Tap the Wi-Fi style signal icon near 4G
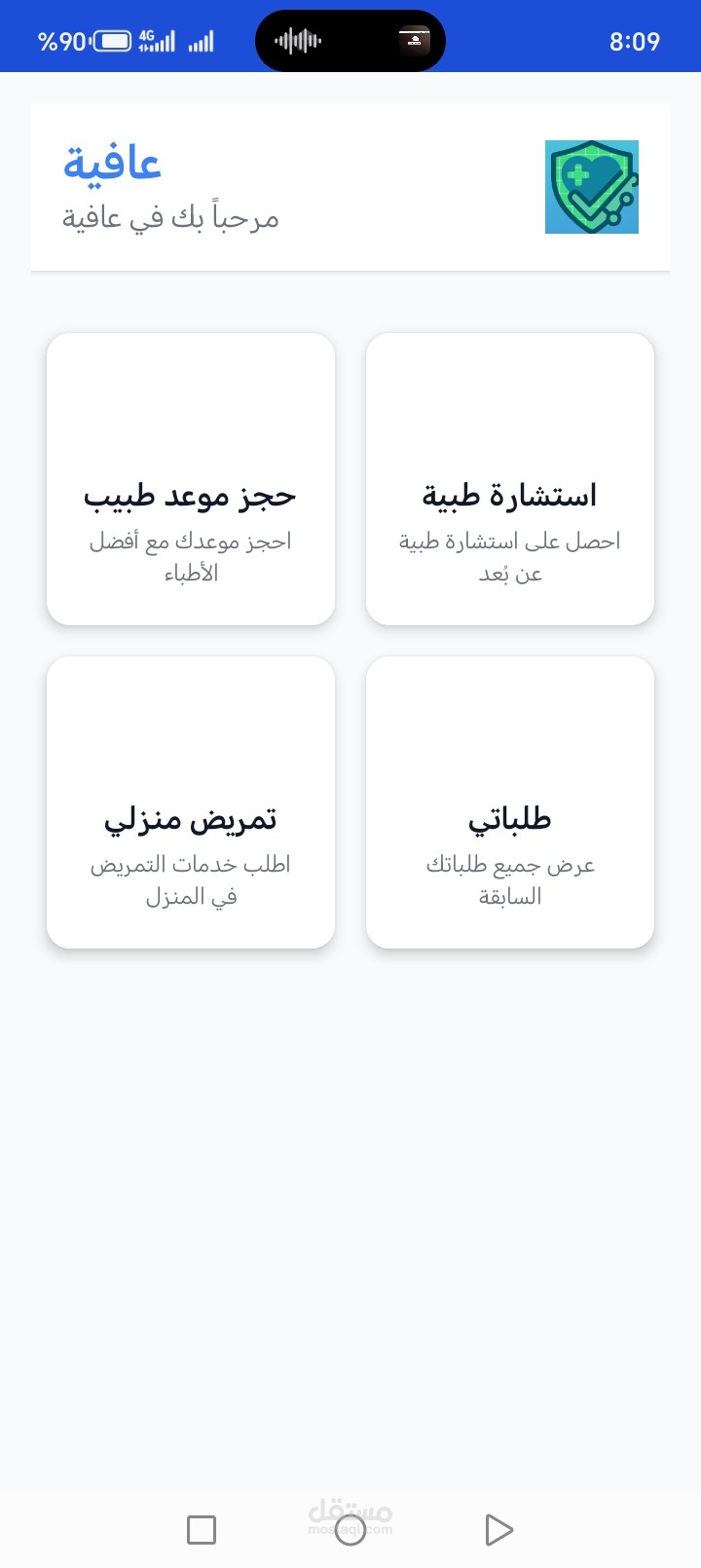 coord(203,40)
